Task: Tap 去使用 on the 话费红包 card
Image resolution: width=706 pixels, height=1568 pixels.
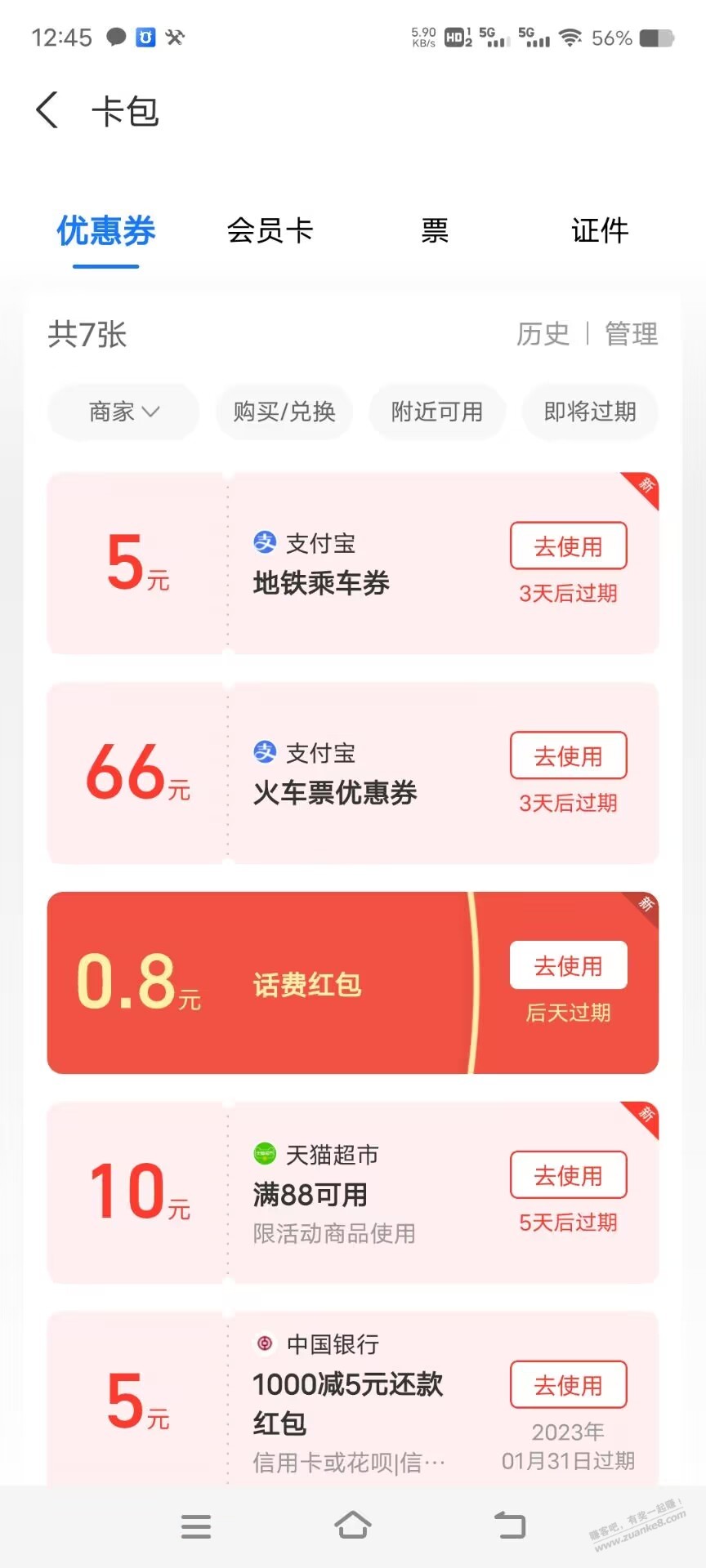Action: (x=568, y=965)
